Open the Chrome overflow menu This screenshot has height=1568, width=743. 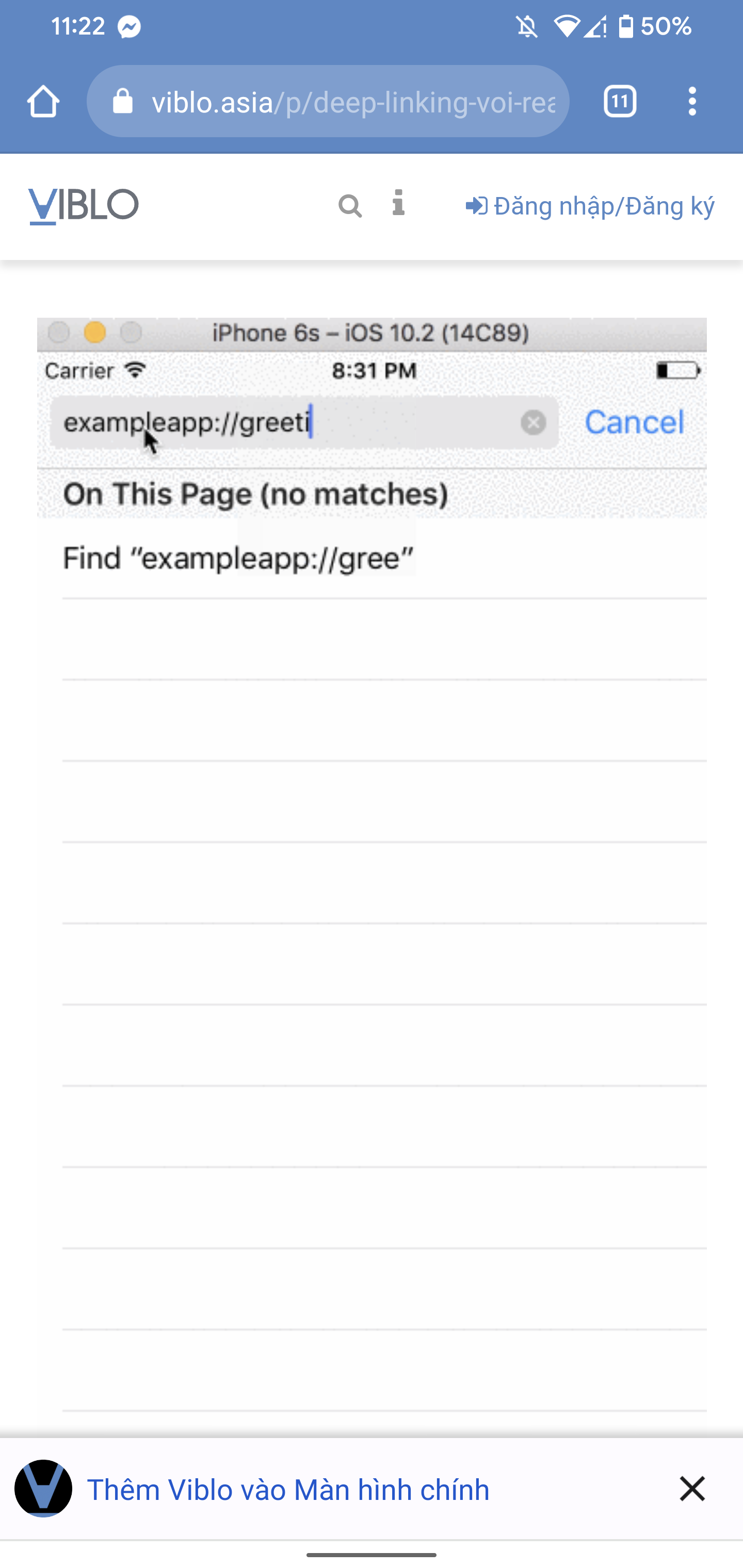[x=692, y=101]
